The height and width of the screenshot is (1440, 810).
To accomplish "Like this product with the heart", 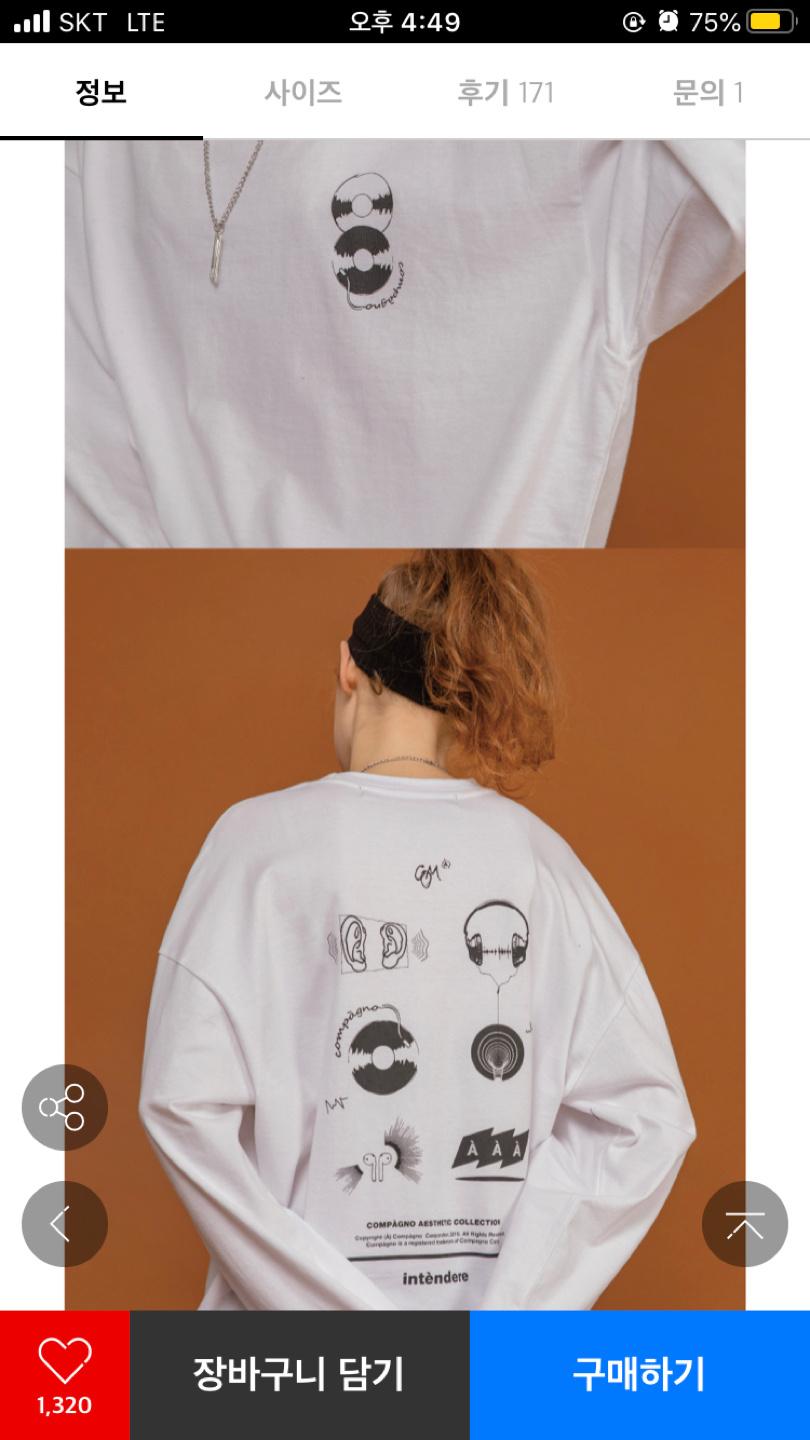I will point(65,1374).
